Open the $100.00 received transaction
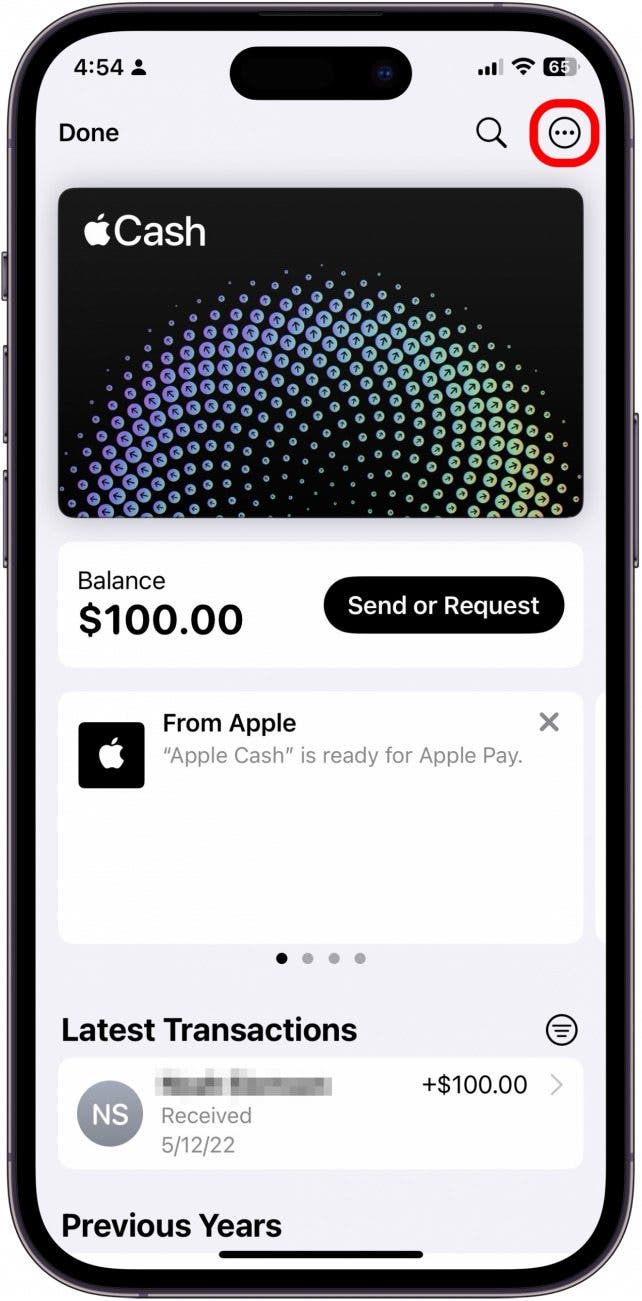Screen dimensions: 642x1301 [x=320, y=1113]
